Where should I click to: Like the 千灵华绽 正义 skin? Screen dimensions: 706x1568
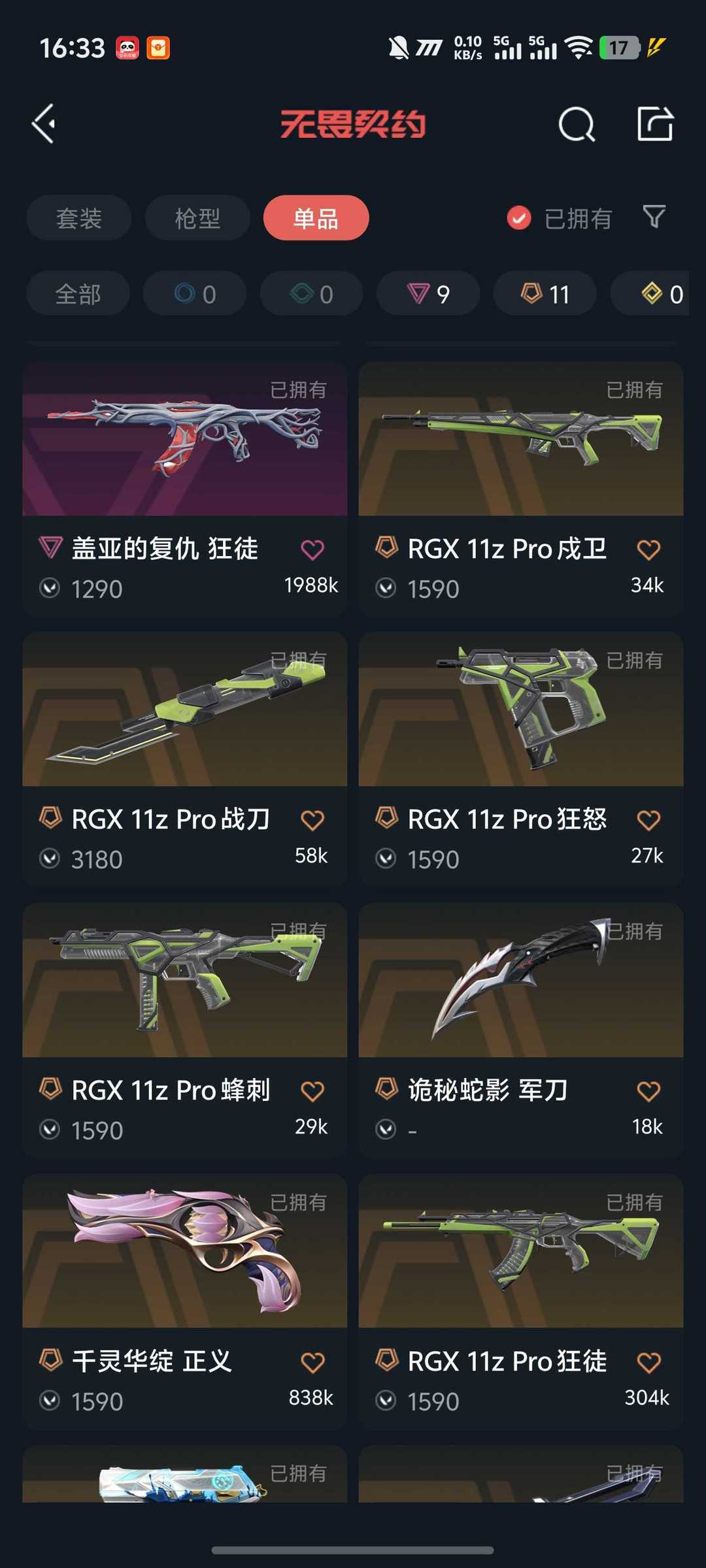(x=312, y=1362)
